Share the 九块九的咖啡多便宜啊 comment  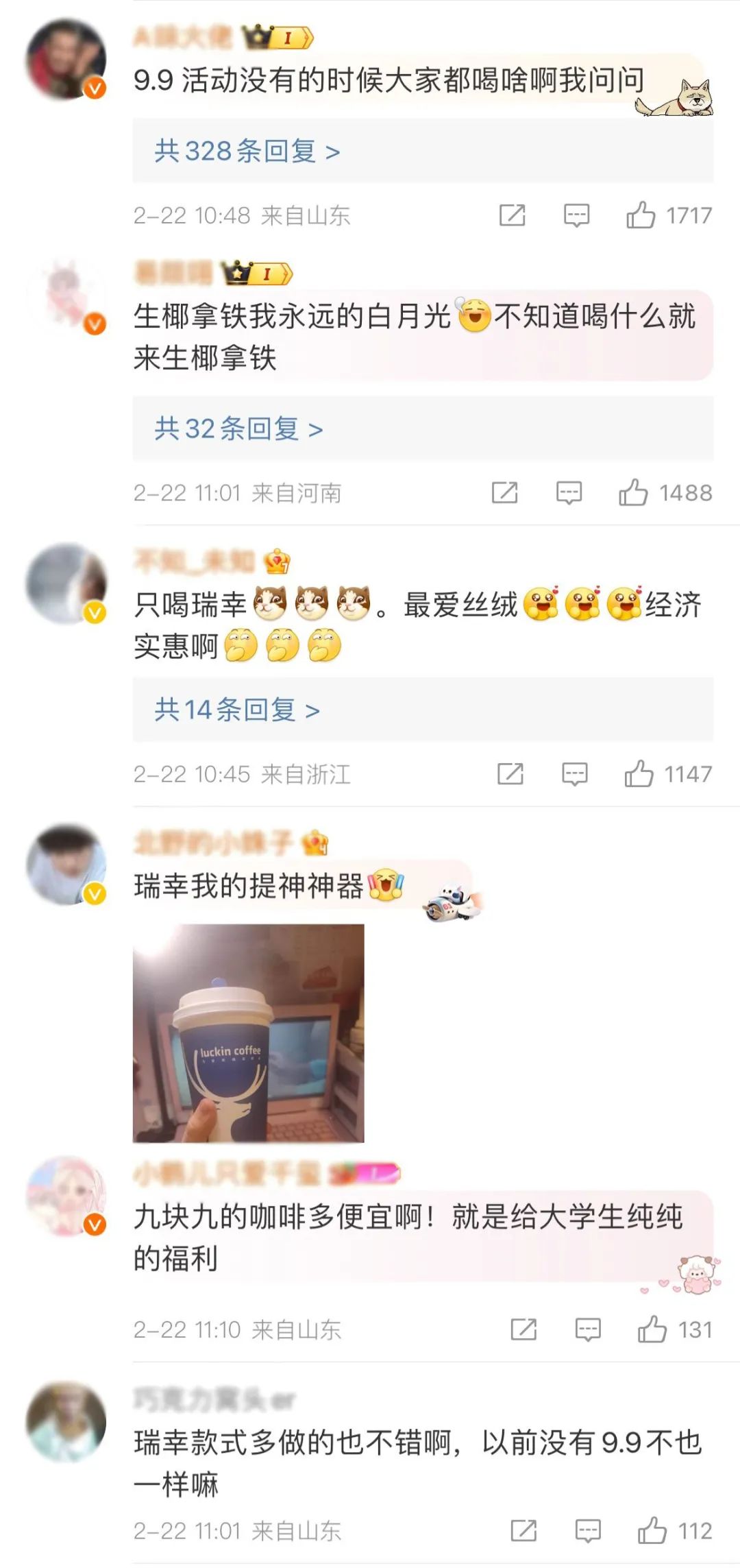point(523,1329)
